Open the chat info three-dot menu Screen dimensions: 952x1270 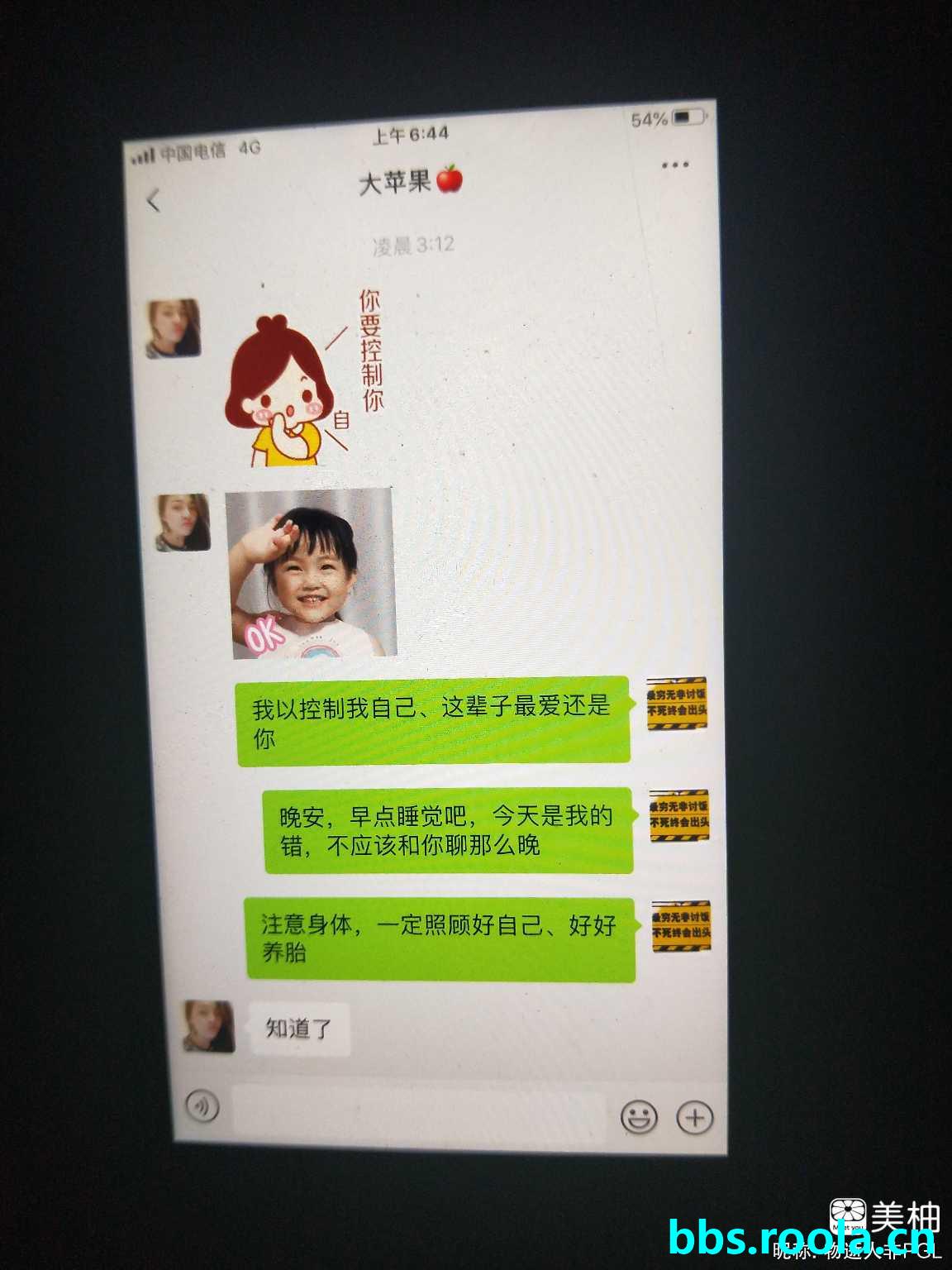[x=675, y=165]
